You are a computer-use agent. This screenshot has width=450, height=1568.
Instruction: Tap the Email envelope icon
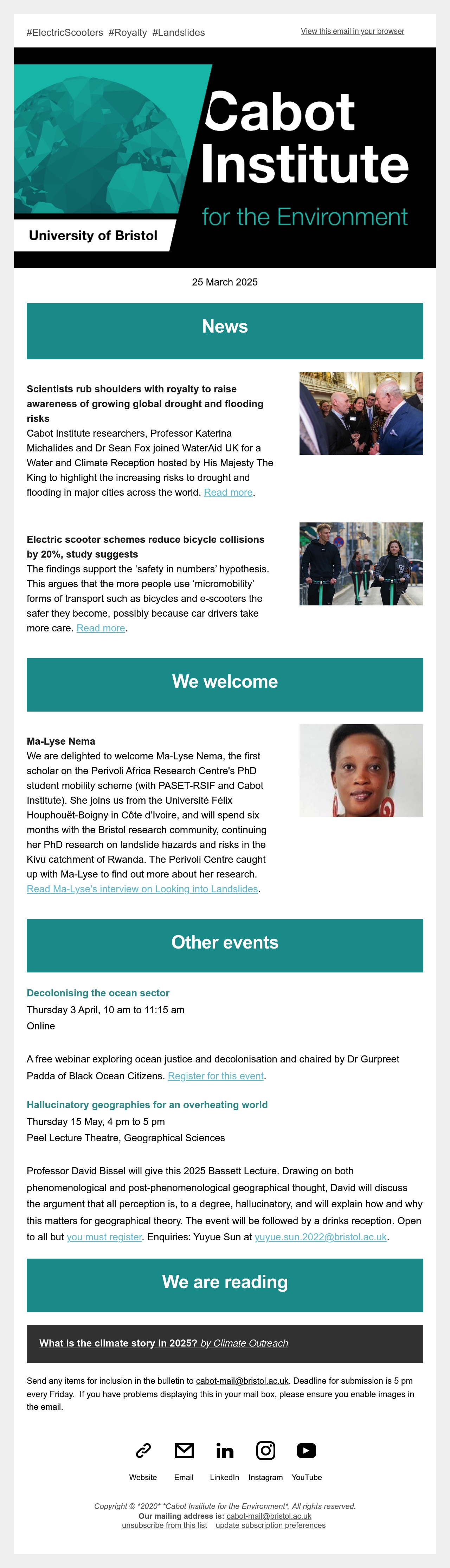coord(184,1451)
